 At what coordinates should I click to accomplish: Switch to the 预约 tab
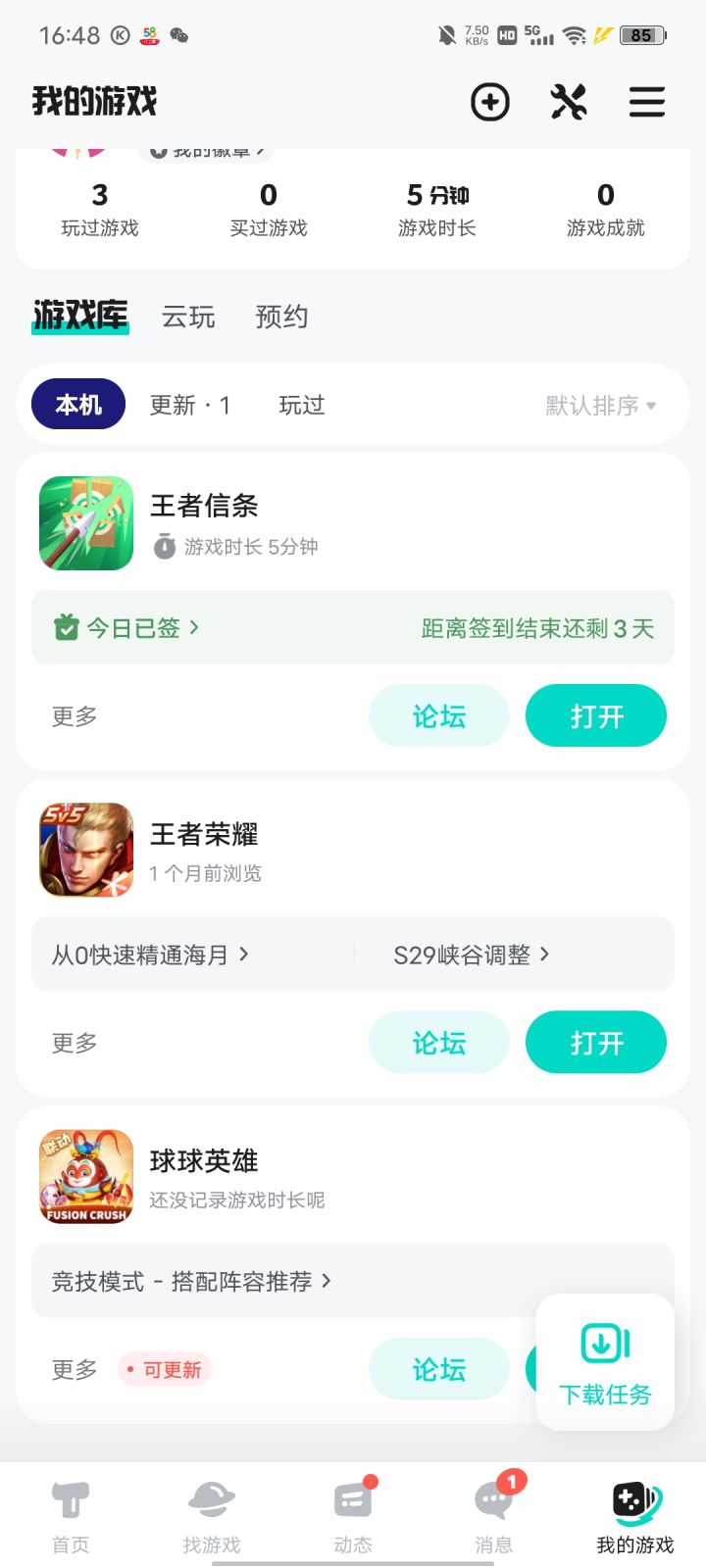281,317
